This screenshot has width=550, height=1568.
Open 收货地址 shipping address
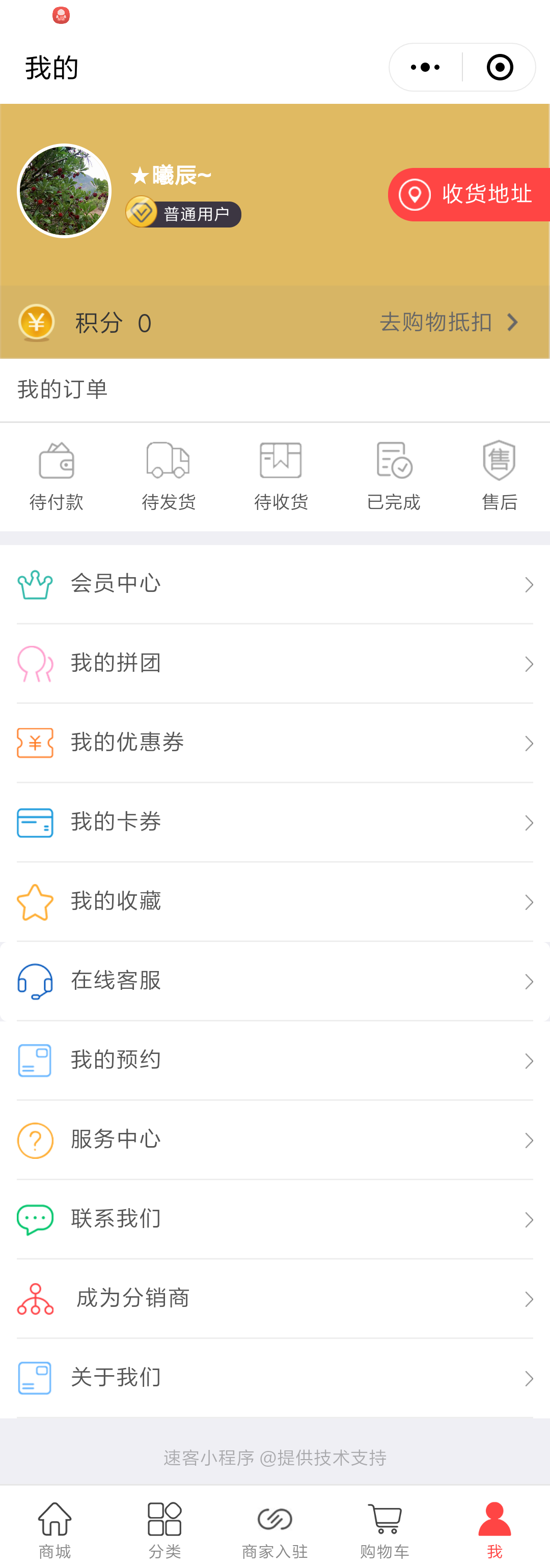pos(469,194)
